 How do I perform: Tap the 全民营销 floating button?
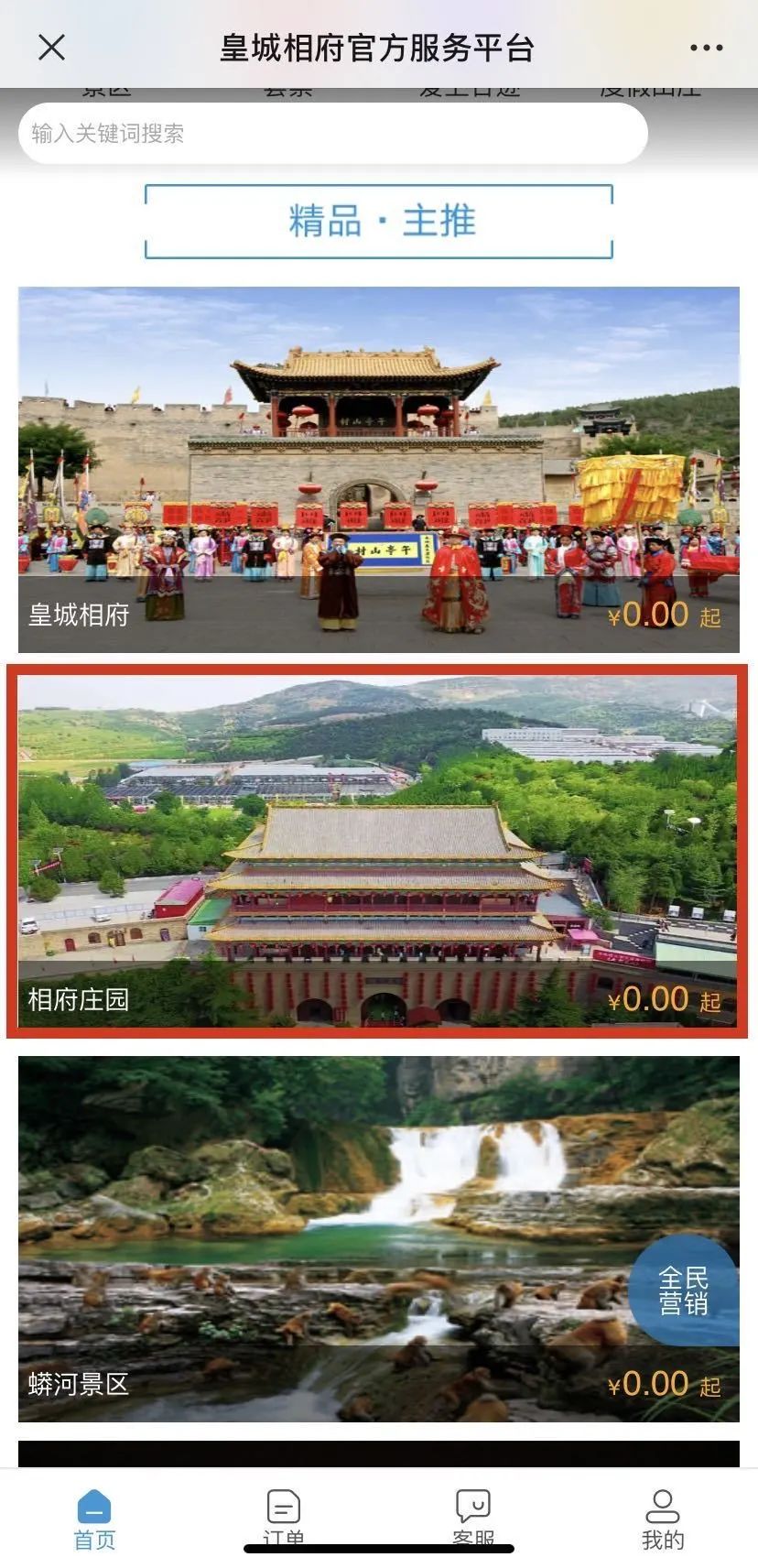(684, 1290)
